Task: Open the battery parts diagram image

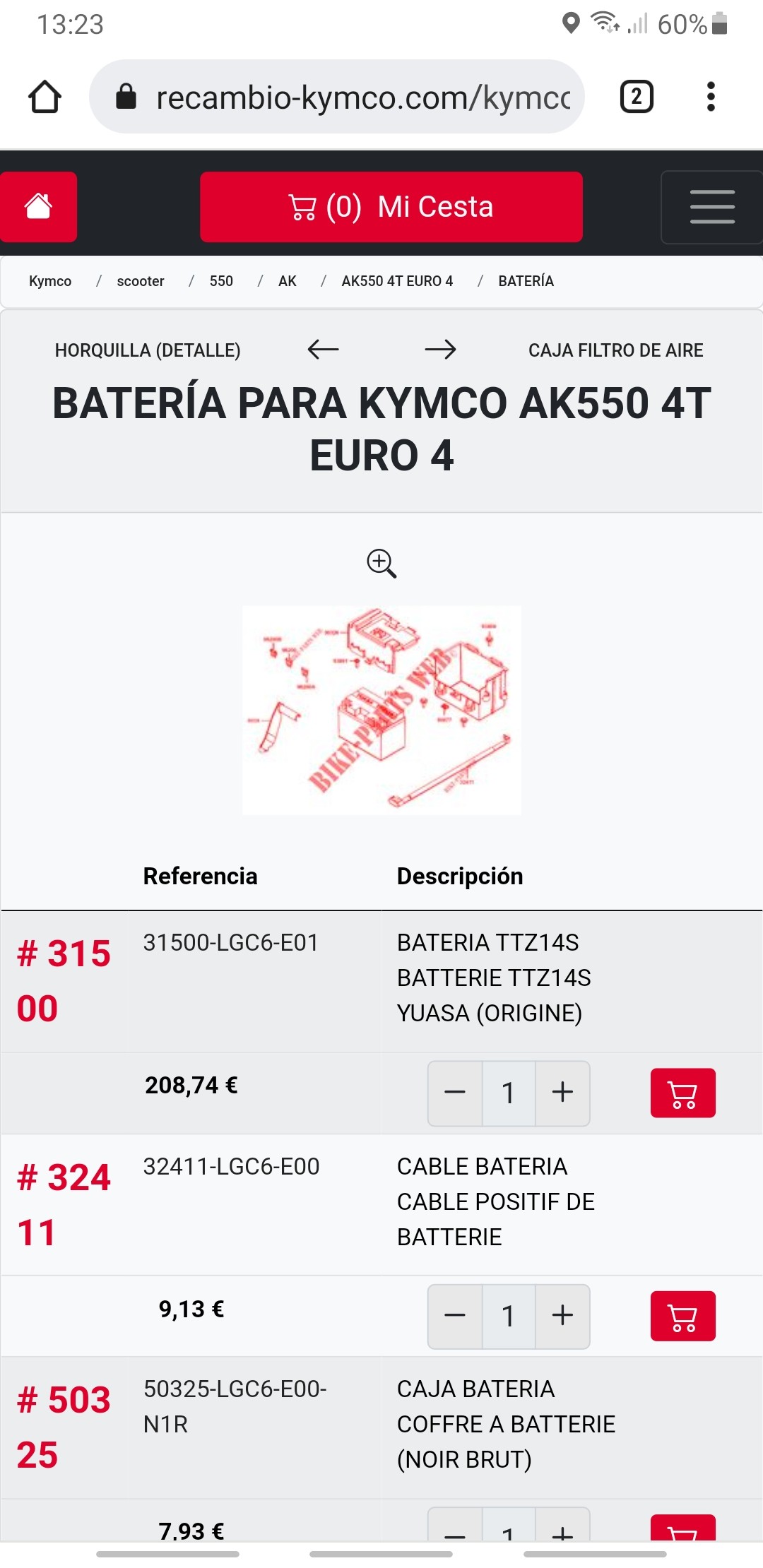Action: click(x=381, y=710)
